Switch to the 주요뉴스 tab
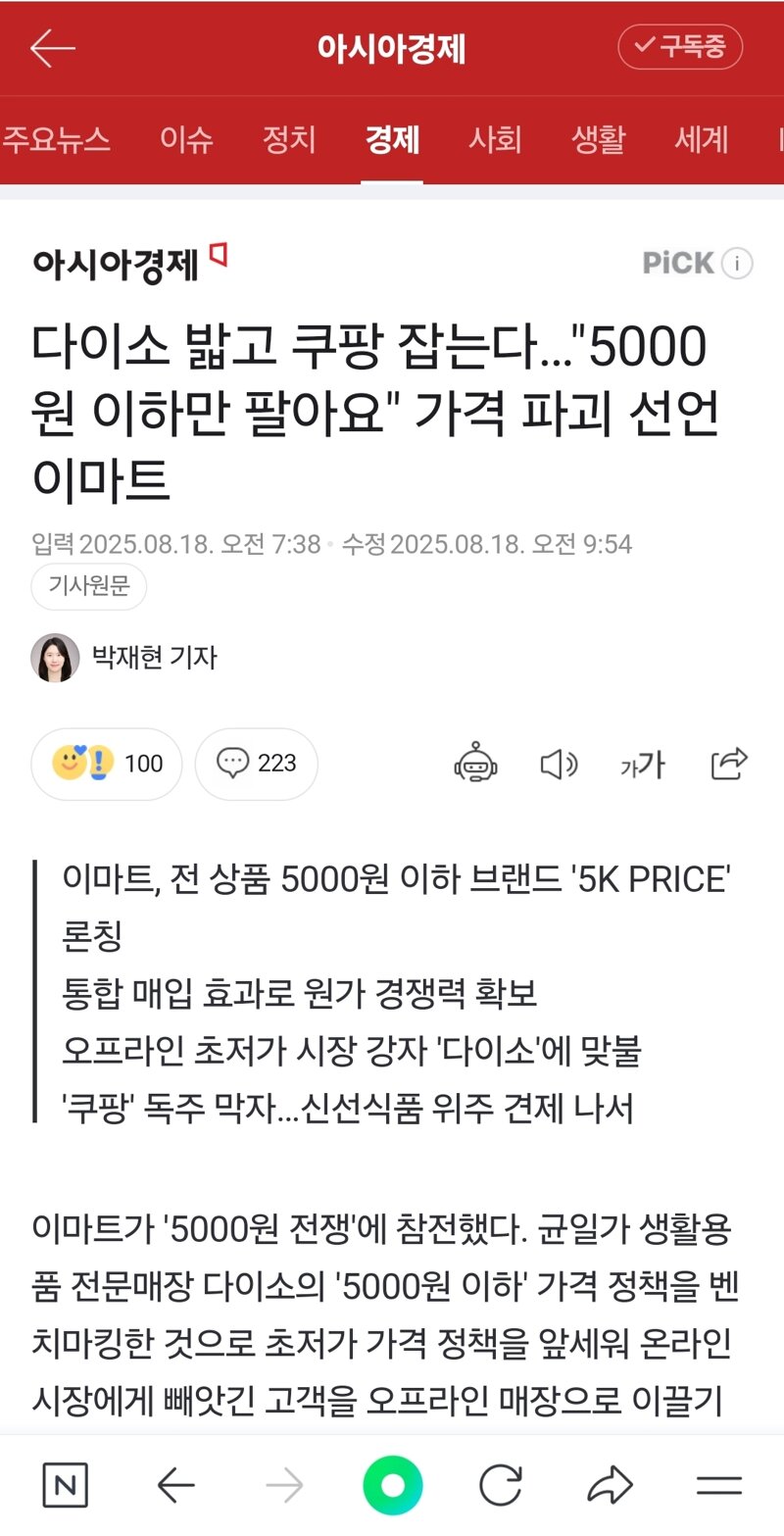This screenshot has width=784, height=1536. (x=56, y=139)
